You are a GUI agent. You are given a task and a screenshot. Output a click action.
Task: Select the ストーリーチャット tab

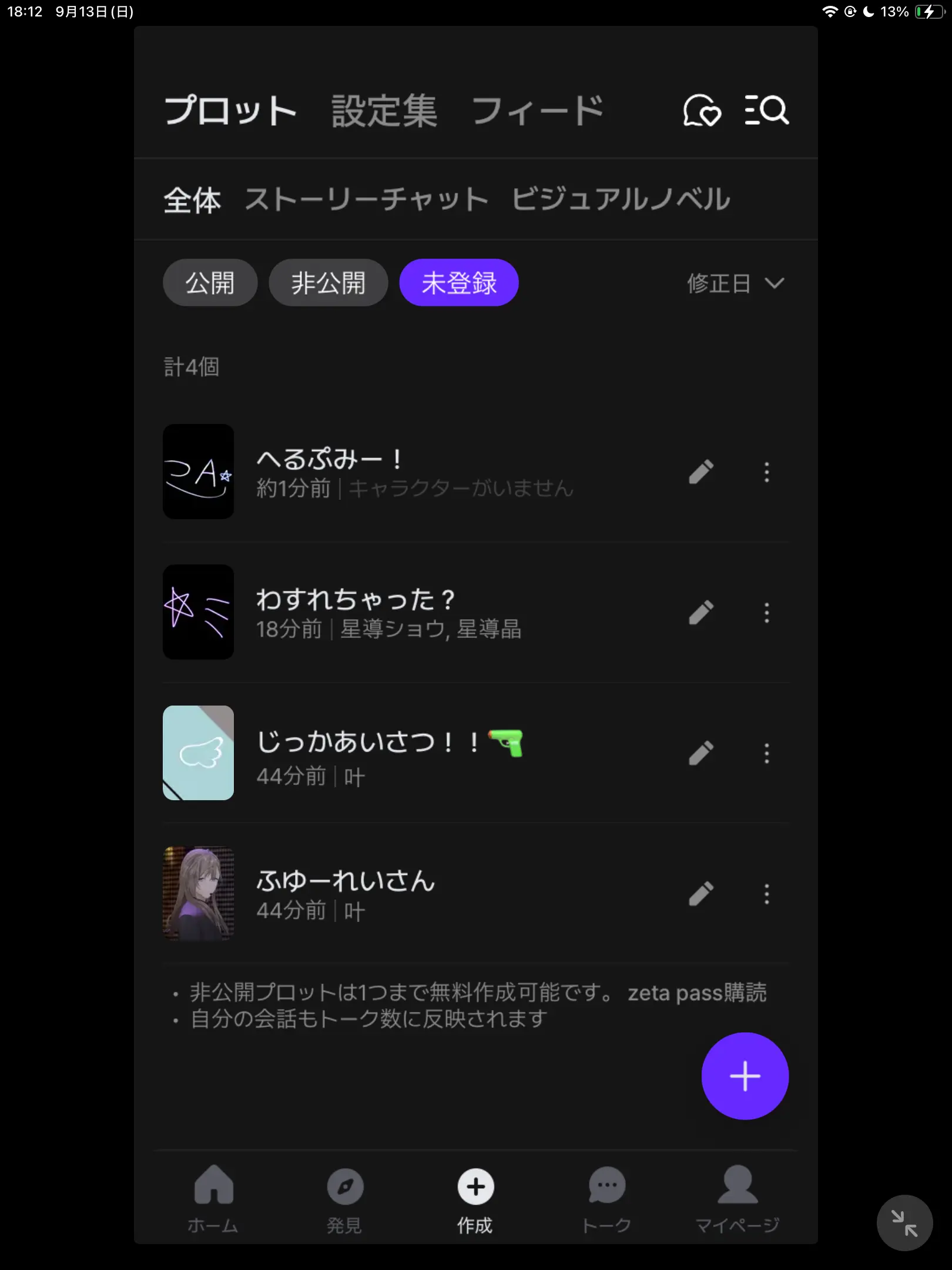click(367, 199)
